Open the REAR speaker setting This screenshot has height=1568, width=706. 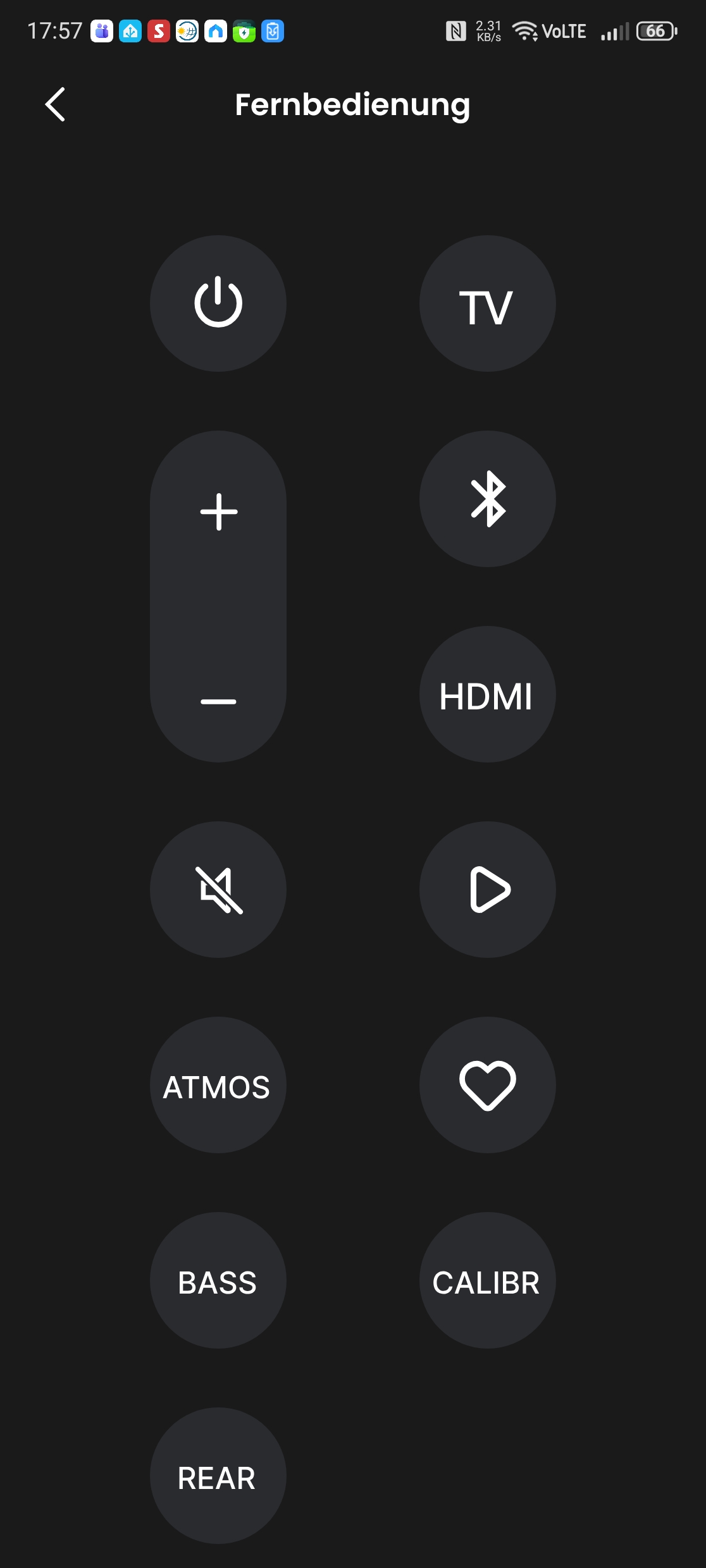[x=218, y=1476]
